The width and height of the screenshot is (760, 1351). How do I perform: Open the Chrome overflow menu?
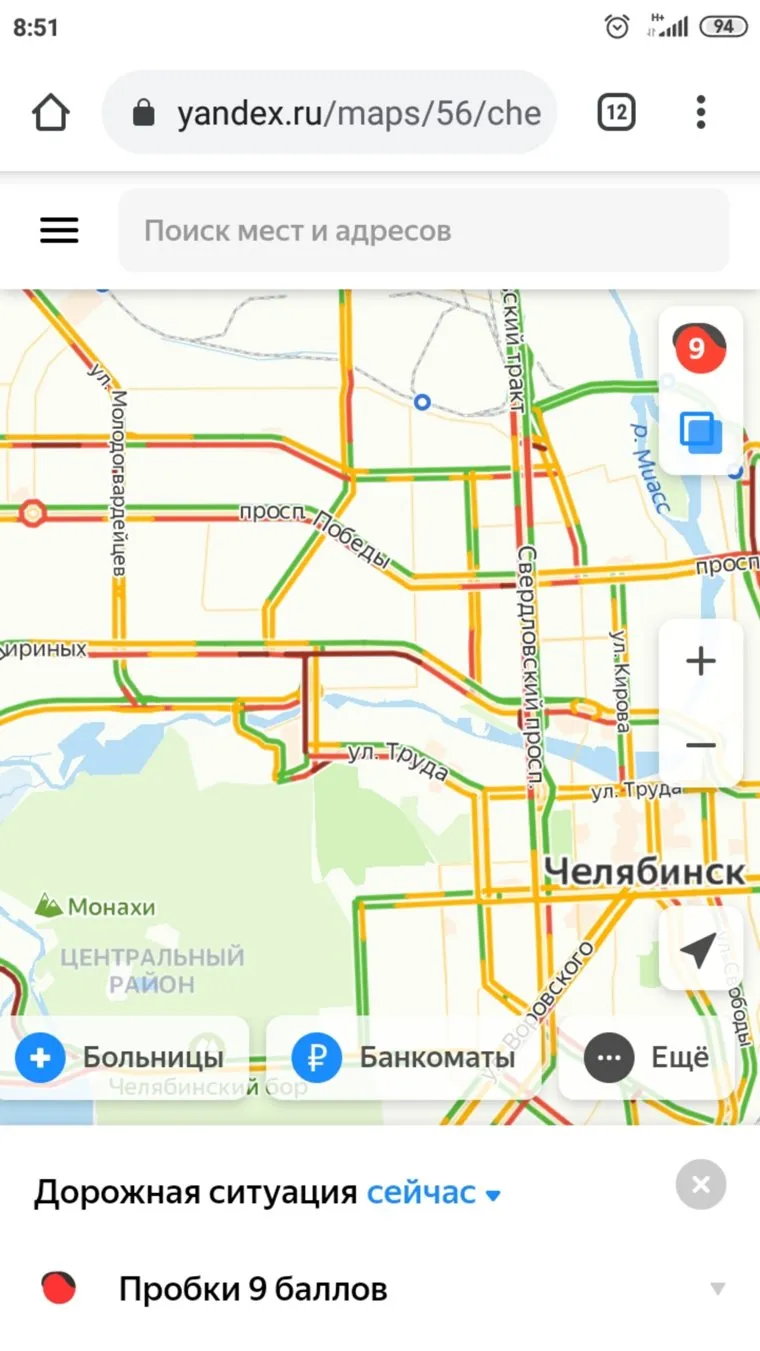(x=701, y=113)
